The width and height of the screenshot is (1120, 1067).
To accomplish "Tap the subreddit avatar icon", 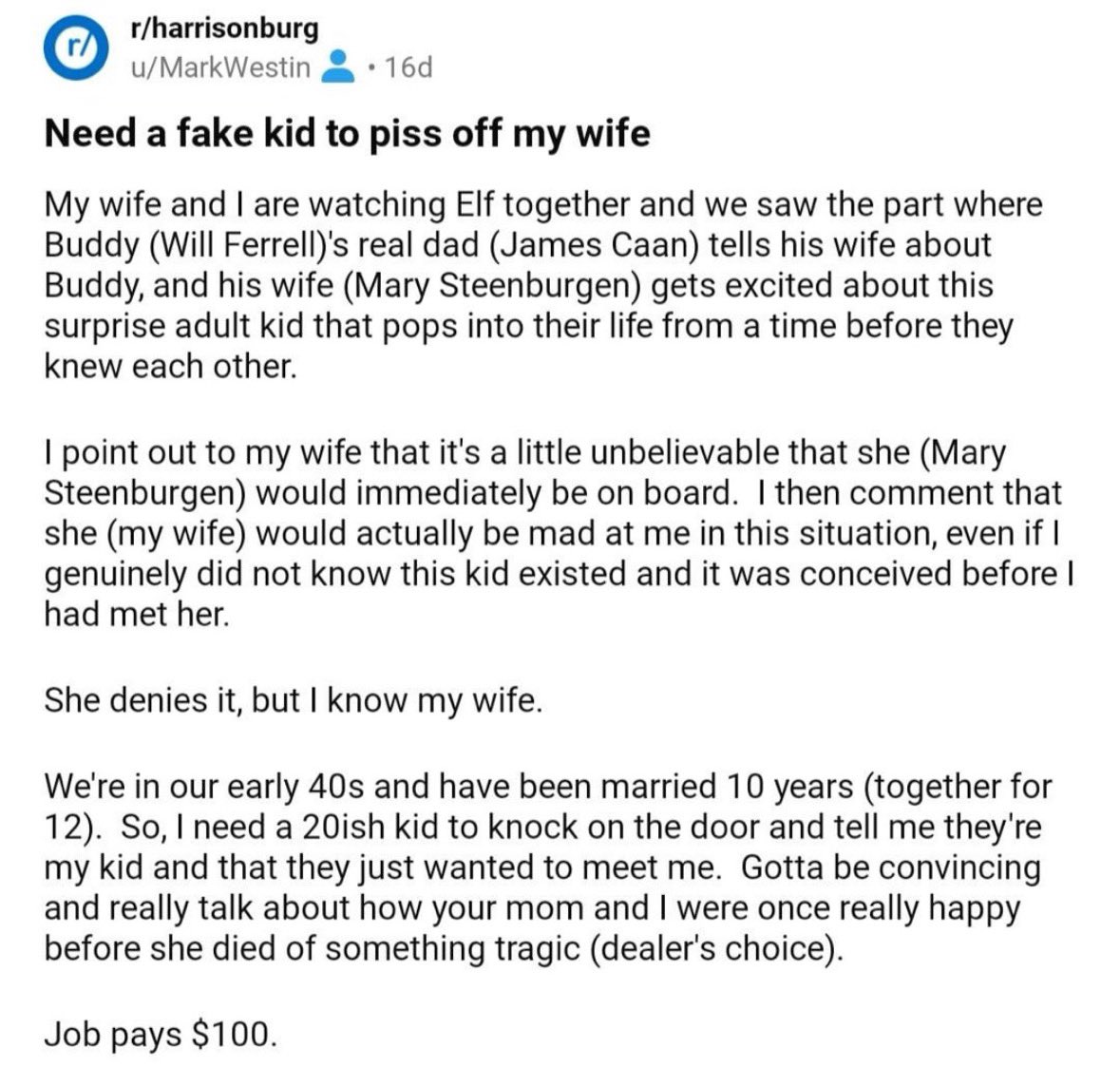I will coord(72,49).
